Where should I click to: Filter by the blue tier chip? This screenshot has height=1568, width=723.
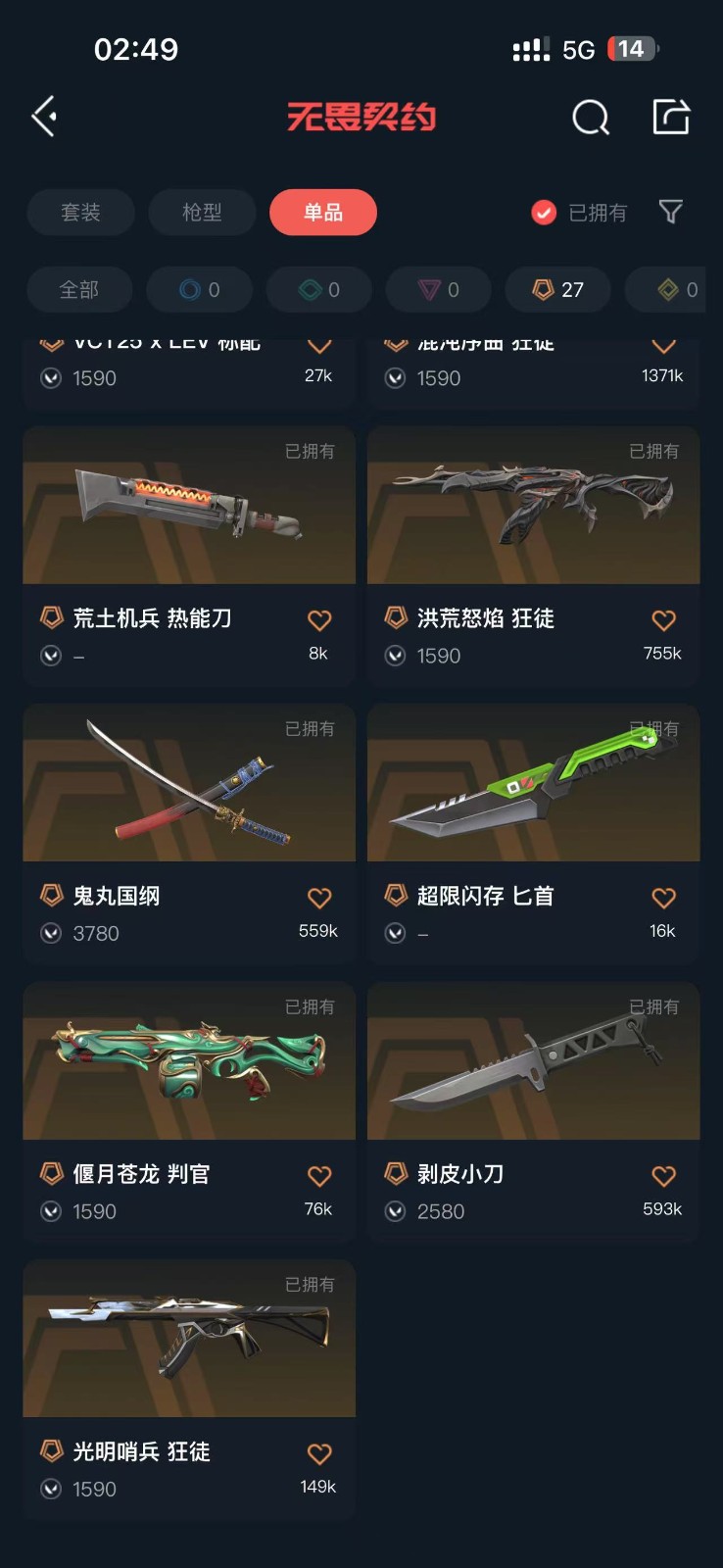(200, 290)
